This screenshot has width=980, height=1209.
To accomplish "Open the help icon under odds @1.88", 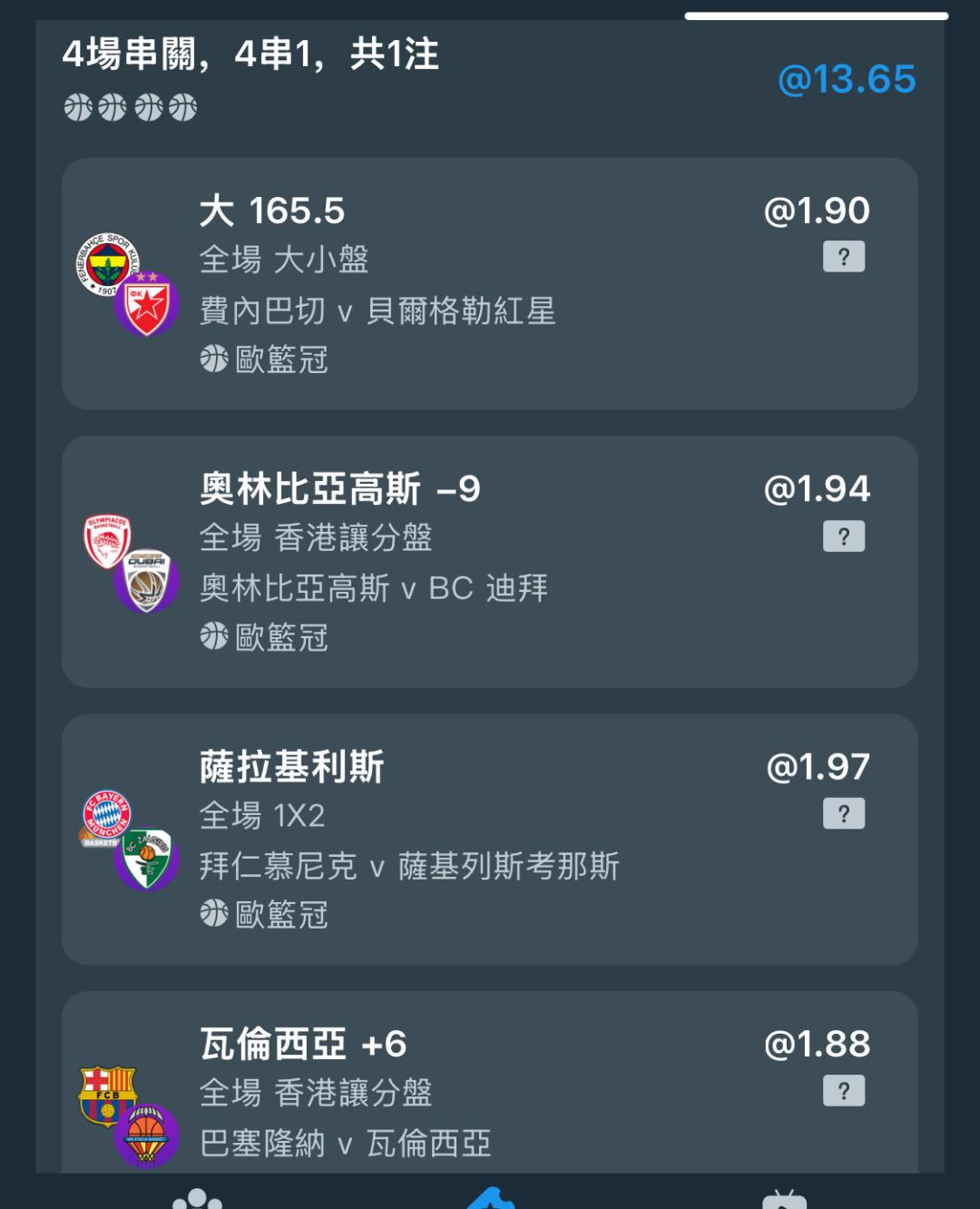I will point(844,1091).
